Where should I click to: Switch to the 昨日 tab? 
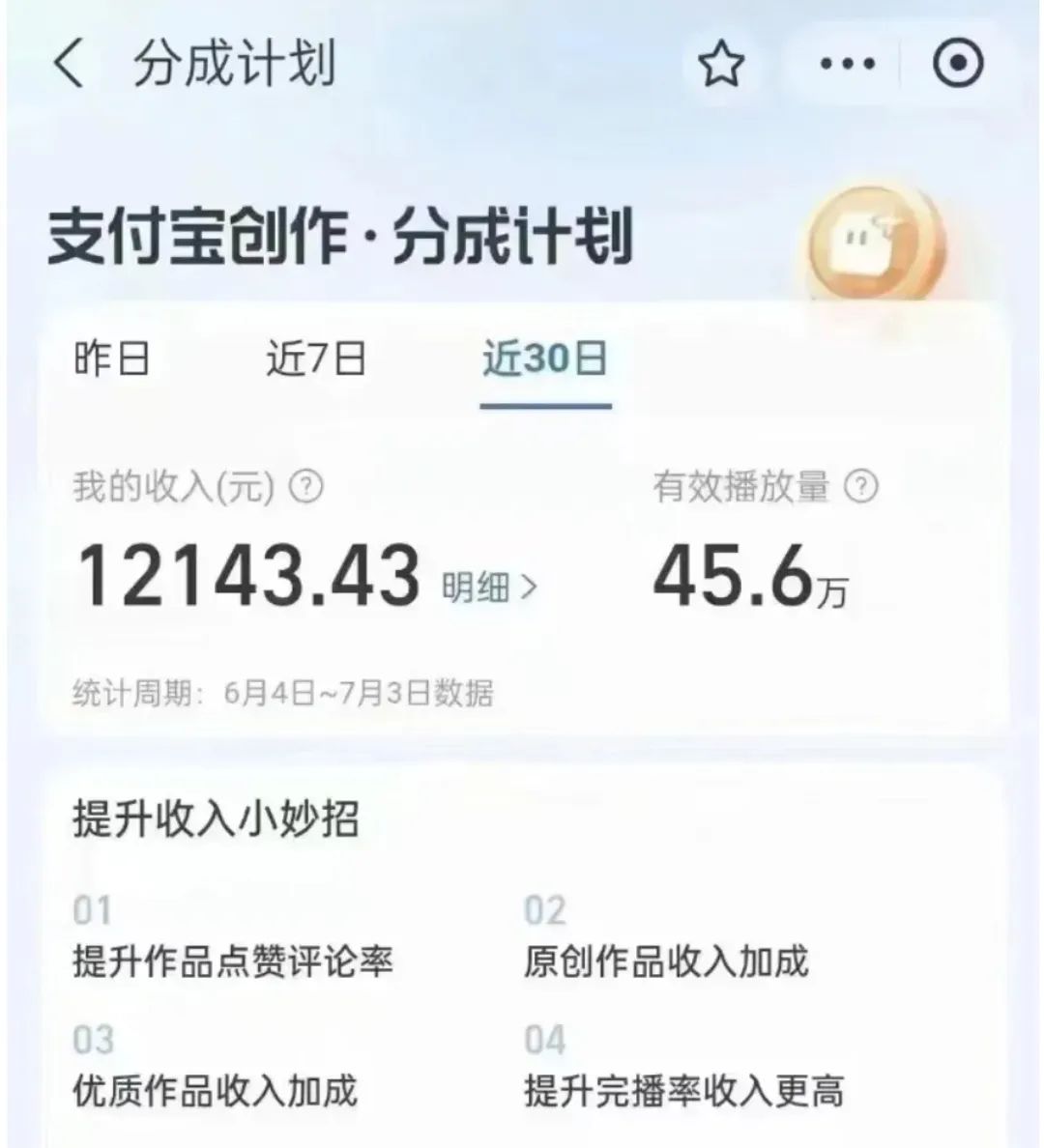(x=111, y=359)
